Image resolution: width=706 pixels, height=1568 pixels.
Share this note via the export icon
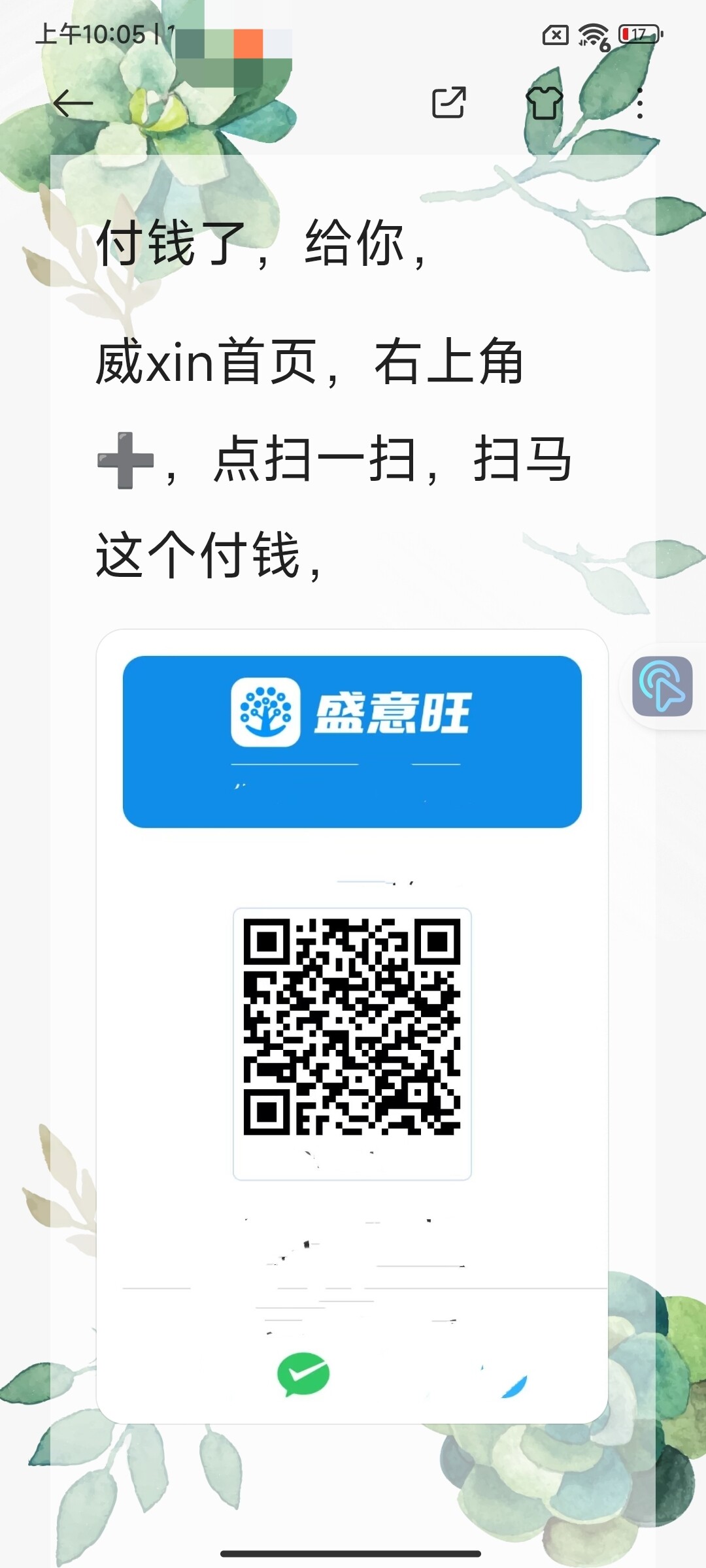449,103
